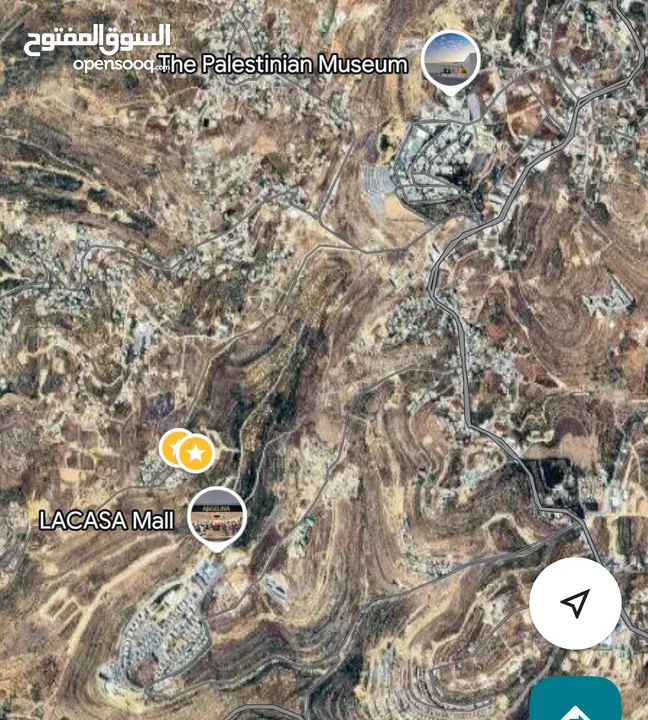Open The Palestinian Museum map pin
648x720 pixels.
pyautogui.click(x=450, y=59)
